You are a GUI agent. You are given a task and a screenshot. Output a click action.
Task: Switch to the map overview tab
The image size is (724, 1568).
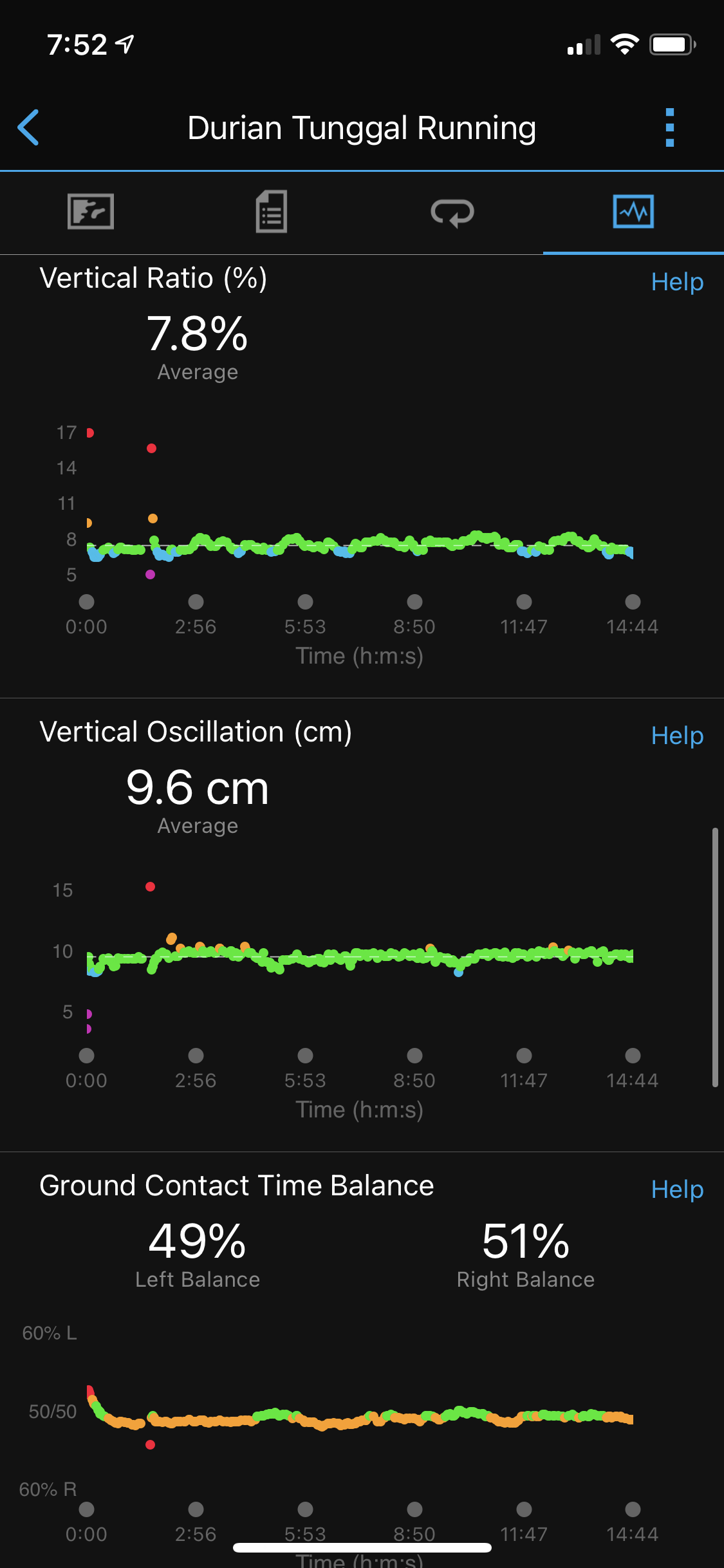(91, 211)
